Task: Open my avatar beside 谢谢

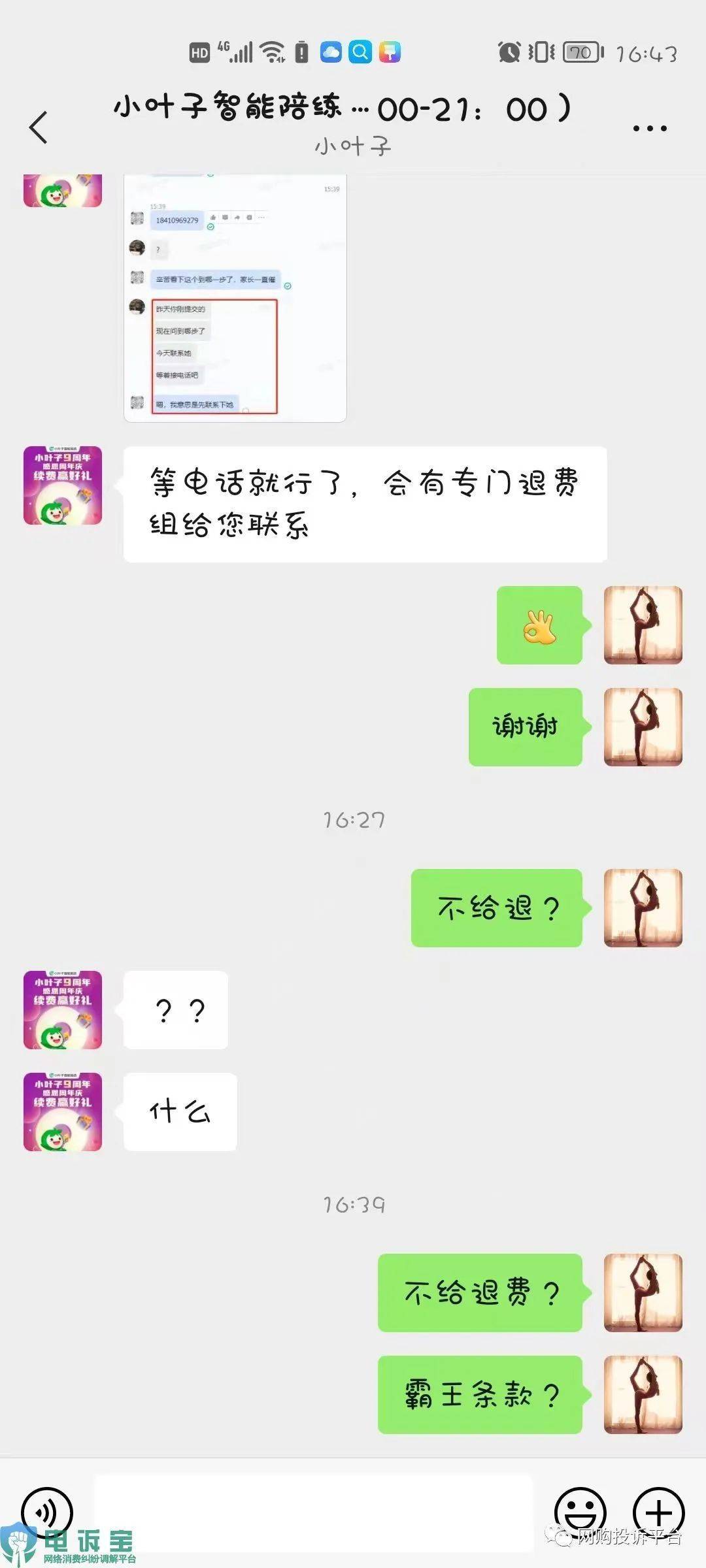Action: click(x=643, y=727)
